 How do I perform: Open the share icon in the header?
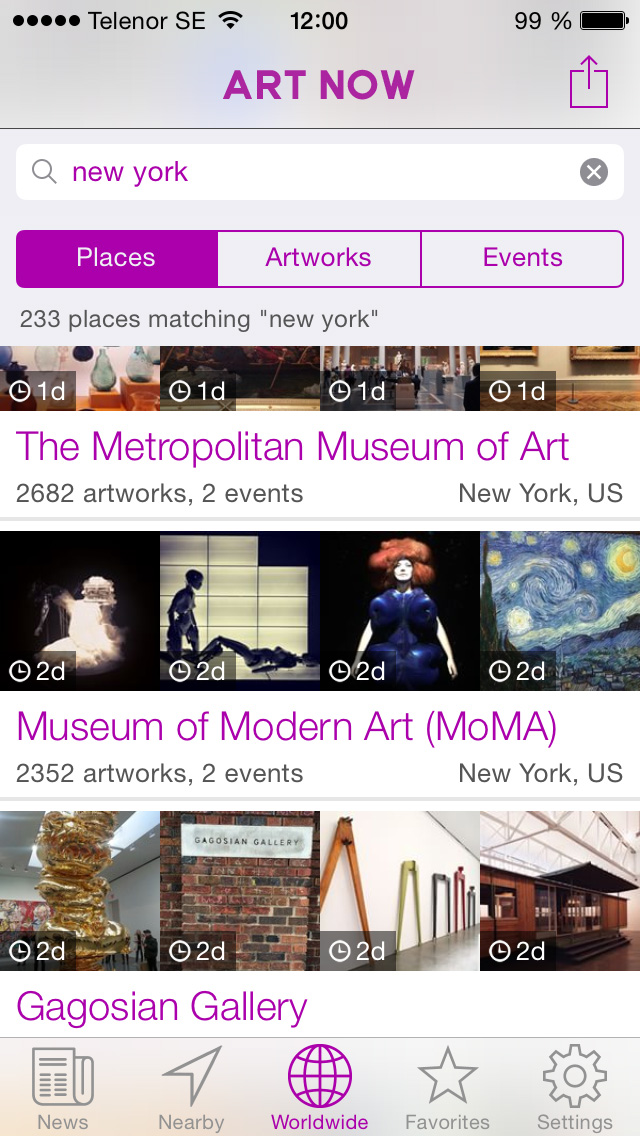(589, 82)
